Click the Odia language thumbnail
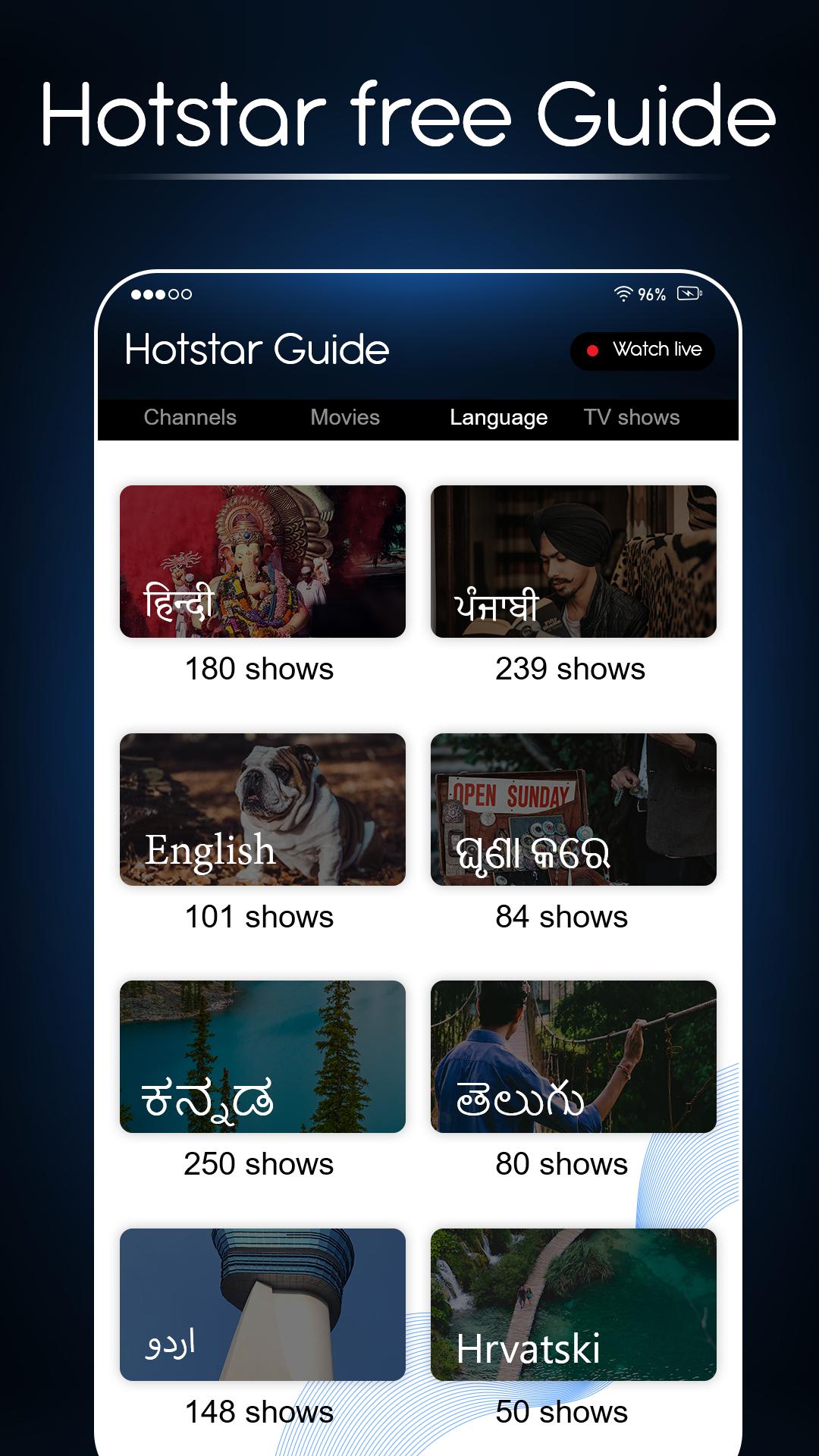 click(x=573, y=808)
